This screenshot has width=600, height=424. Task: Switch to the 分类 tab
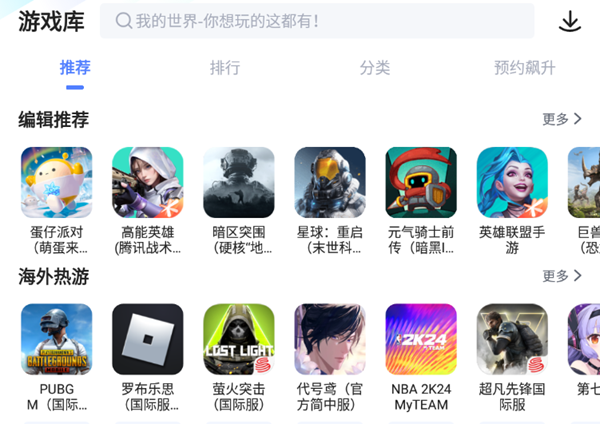coord(375,68)
